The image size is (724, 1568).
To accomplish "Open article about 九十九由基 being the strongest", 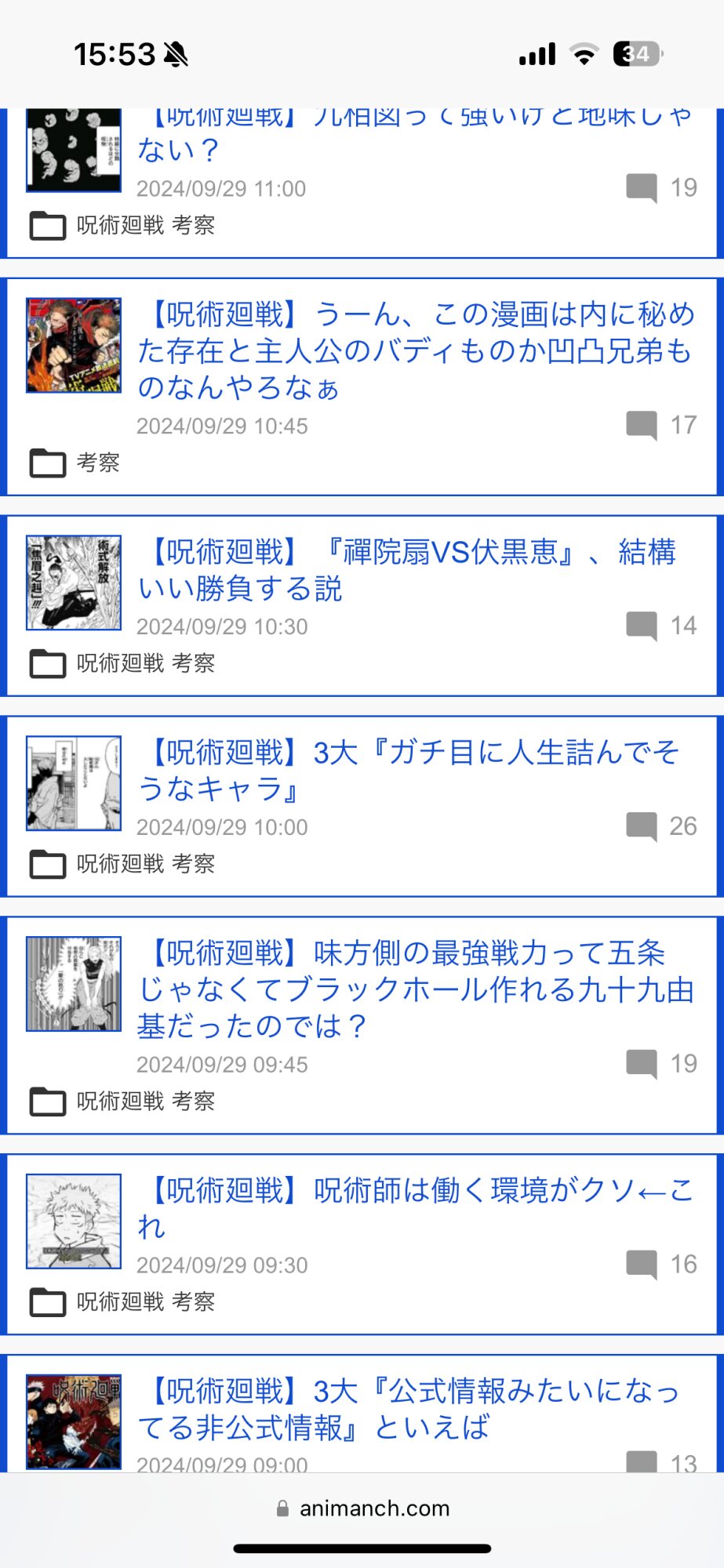I will [x=416, y=989].
